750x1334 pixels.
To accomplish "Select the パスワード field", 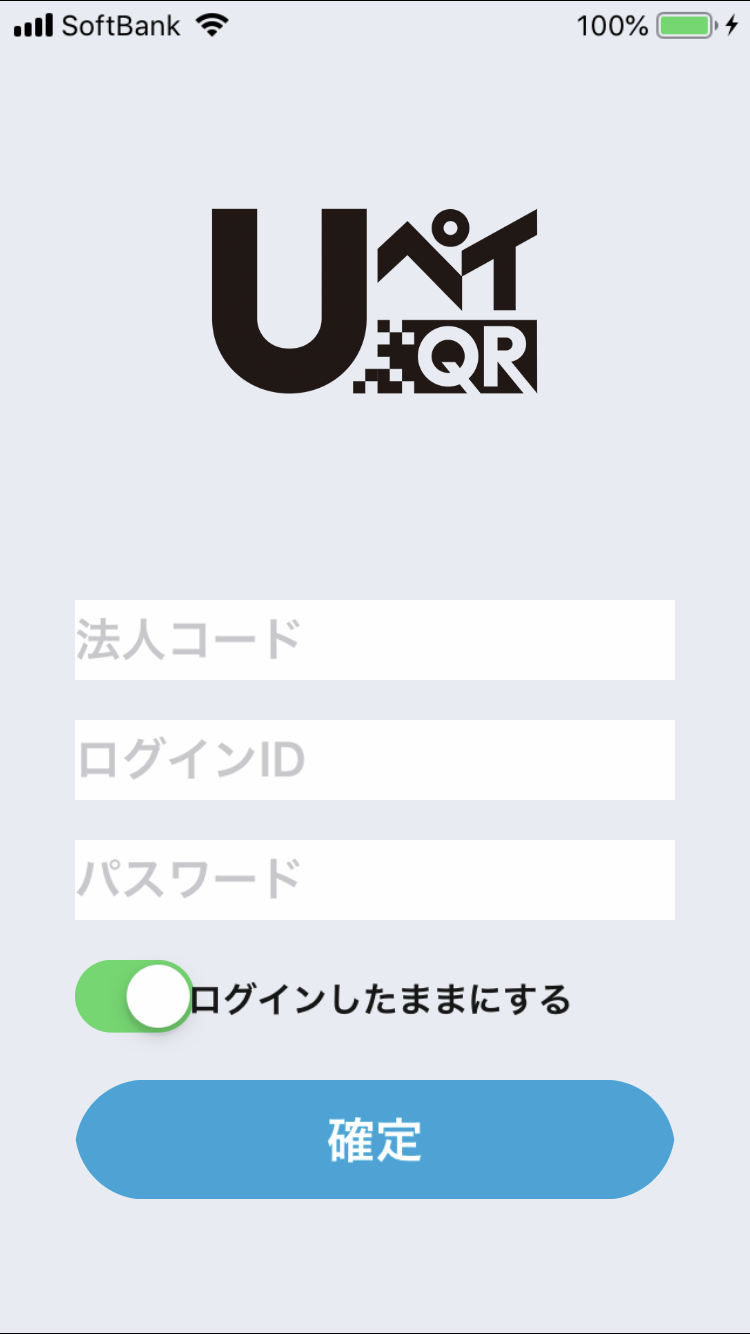I will point(375,880).
